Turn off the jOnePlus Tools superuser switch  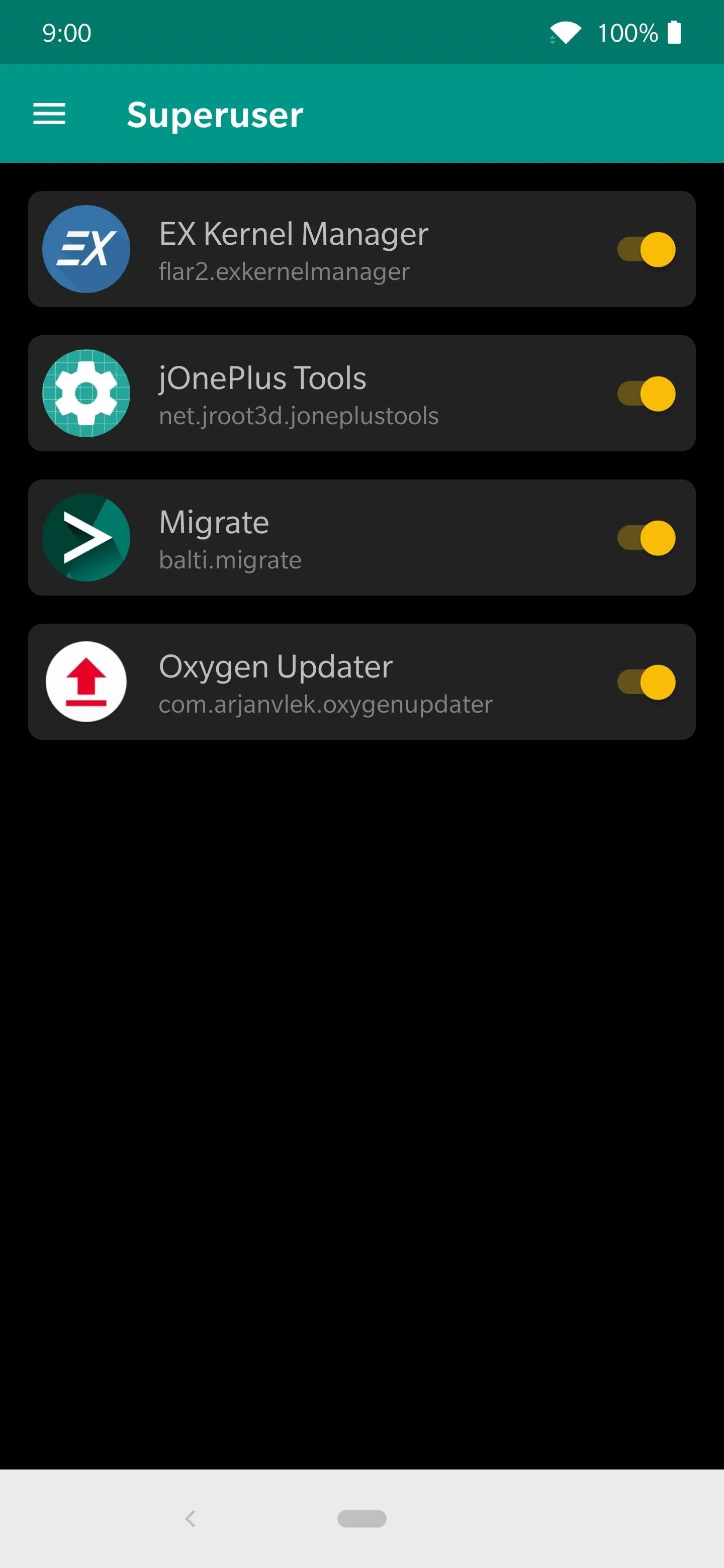click(x=646, y=394)
